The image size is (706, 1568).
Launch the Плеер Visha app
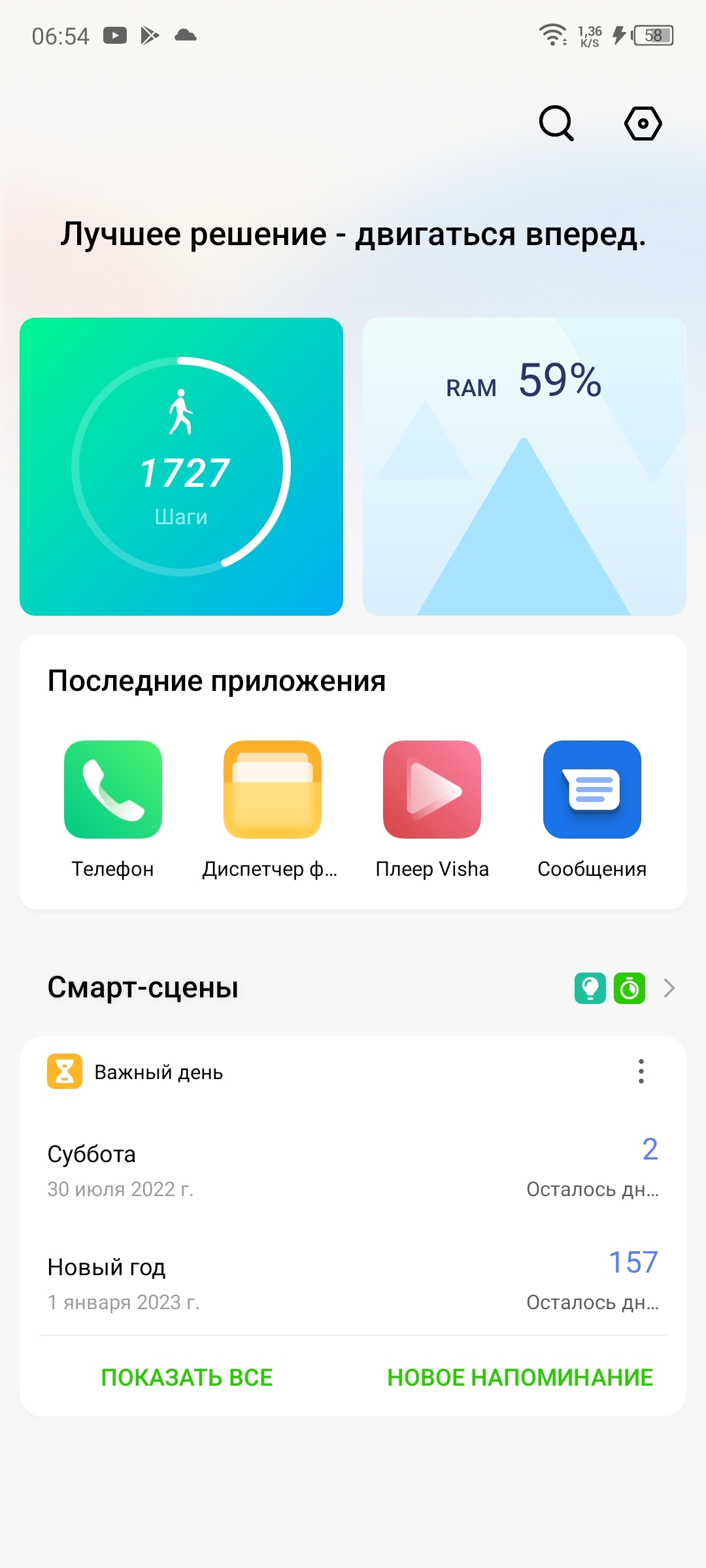432,790
